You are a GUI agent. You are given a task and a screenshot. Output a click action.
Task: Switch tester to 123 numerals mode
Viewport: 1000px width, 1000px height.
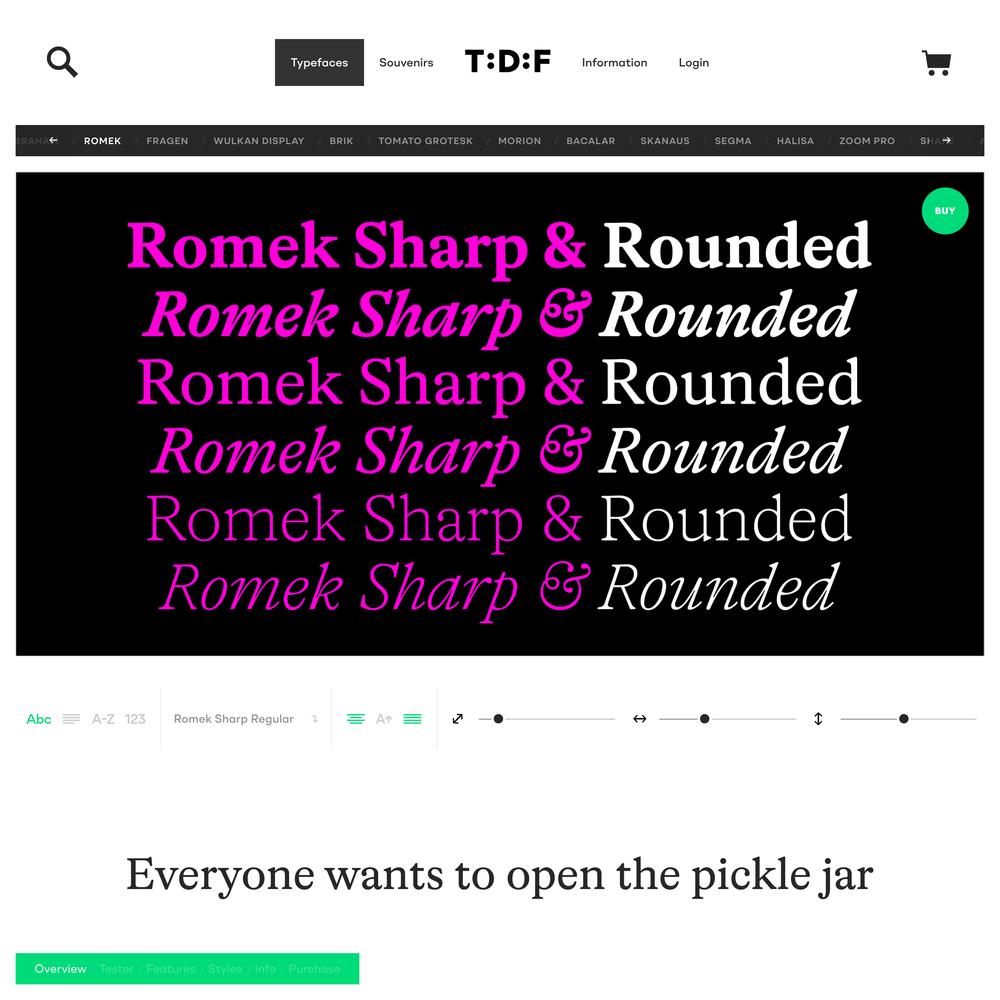(135, 719)
